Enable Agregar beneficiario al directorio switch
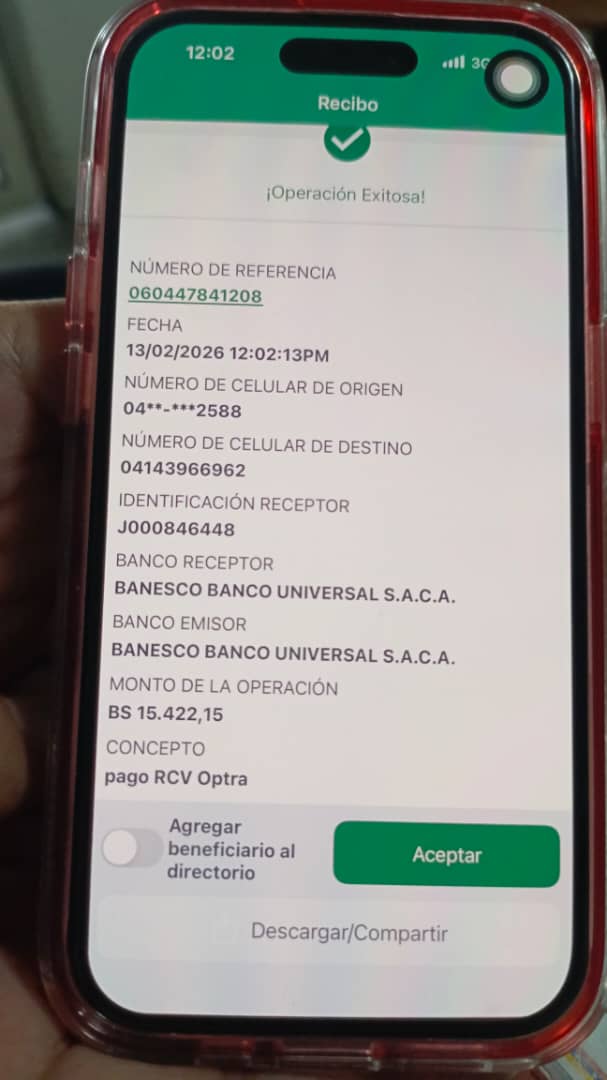Screen dimensions: 607x1080 coord(133,849)
